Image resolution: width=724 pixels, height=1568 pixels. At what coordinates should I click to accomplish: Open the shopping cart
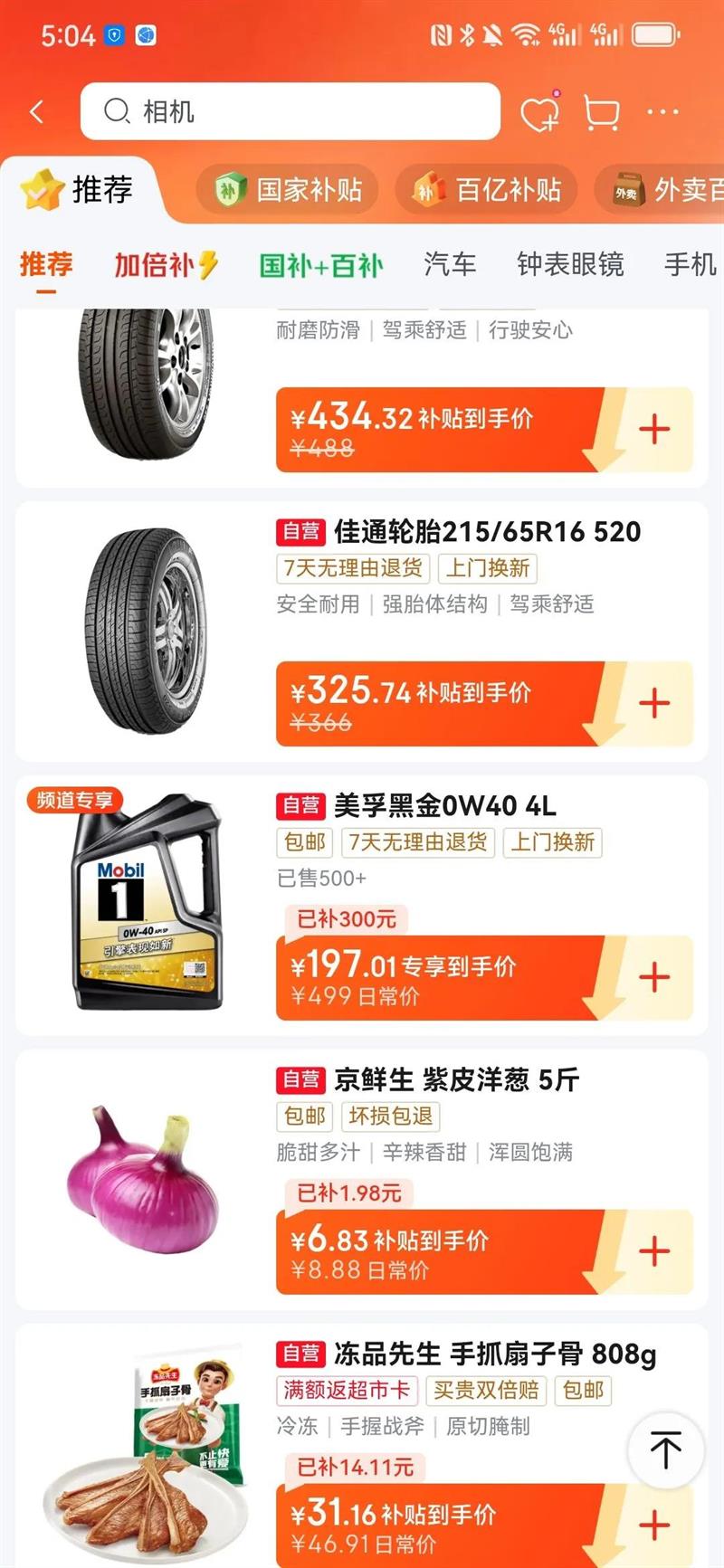602,113
